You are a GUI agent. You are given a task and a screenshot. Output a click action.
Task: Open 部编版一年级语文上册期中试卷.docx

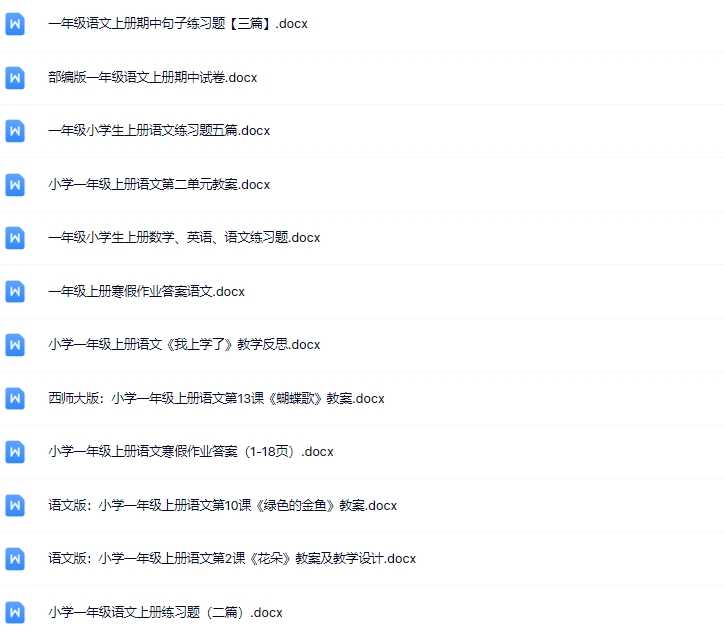click(x=152, y=77)
